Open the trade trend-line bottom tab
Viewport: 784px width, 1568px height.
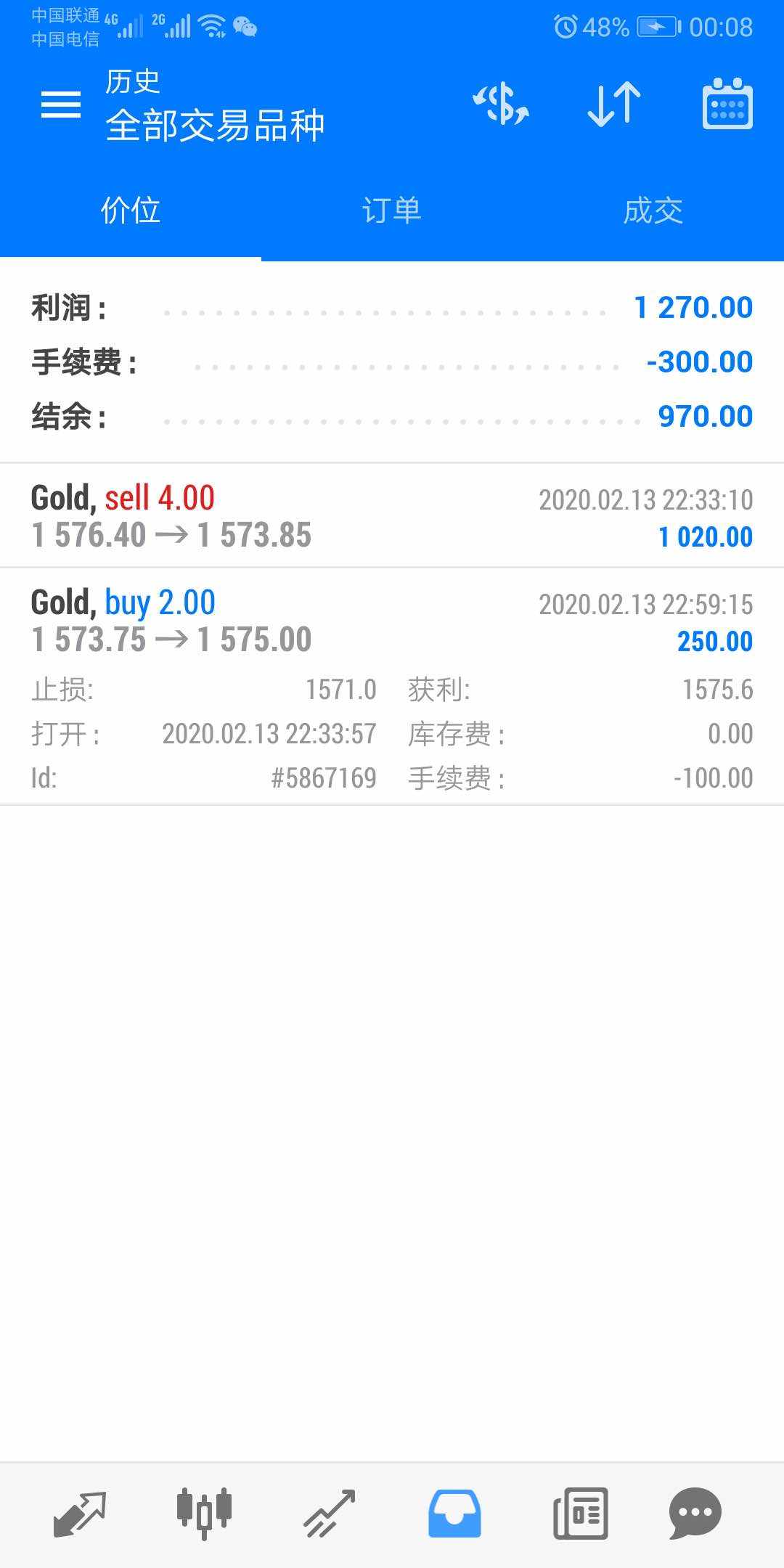pos(330,1514)
